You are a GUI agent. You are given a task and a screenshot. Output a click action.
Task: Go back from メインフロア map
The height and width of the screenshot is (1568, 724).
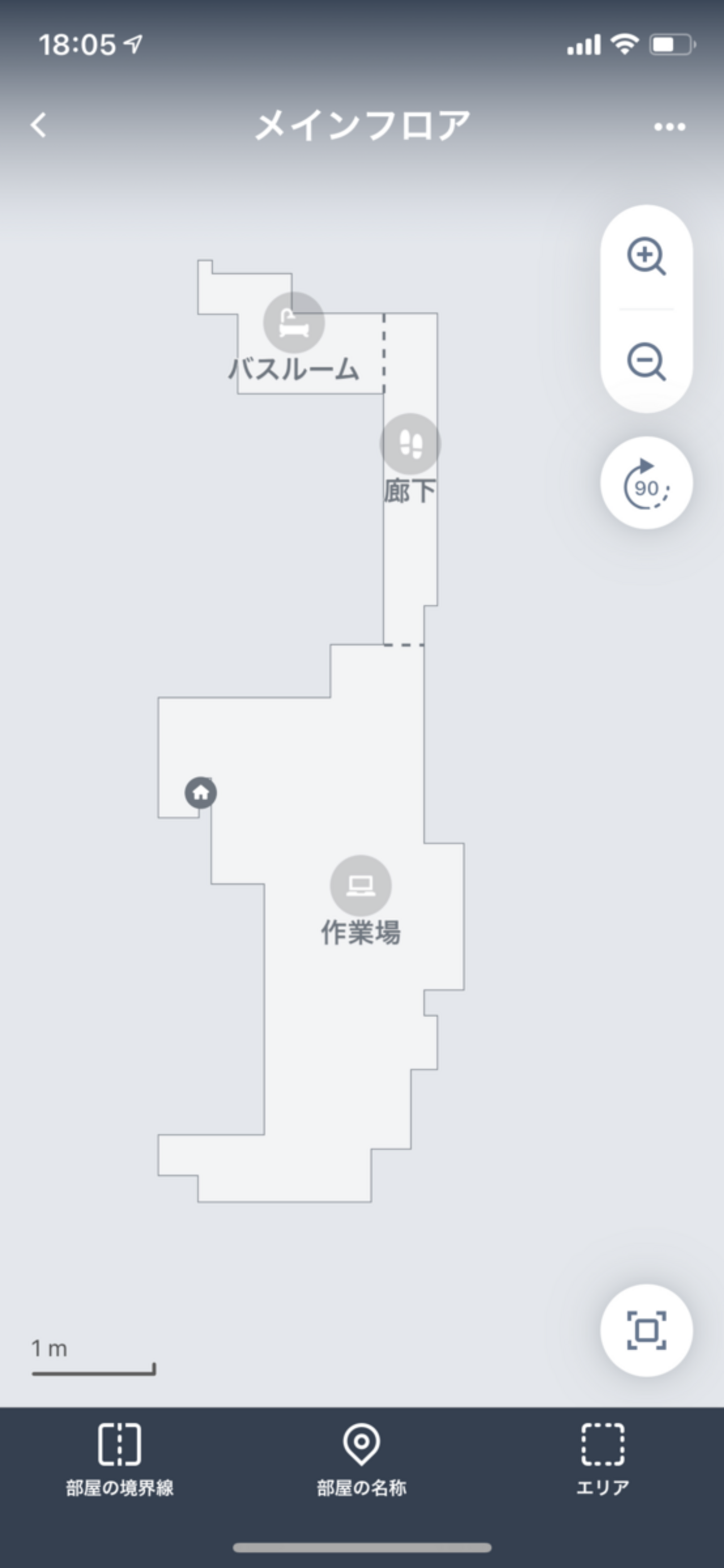pos(39,125)
